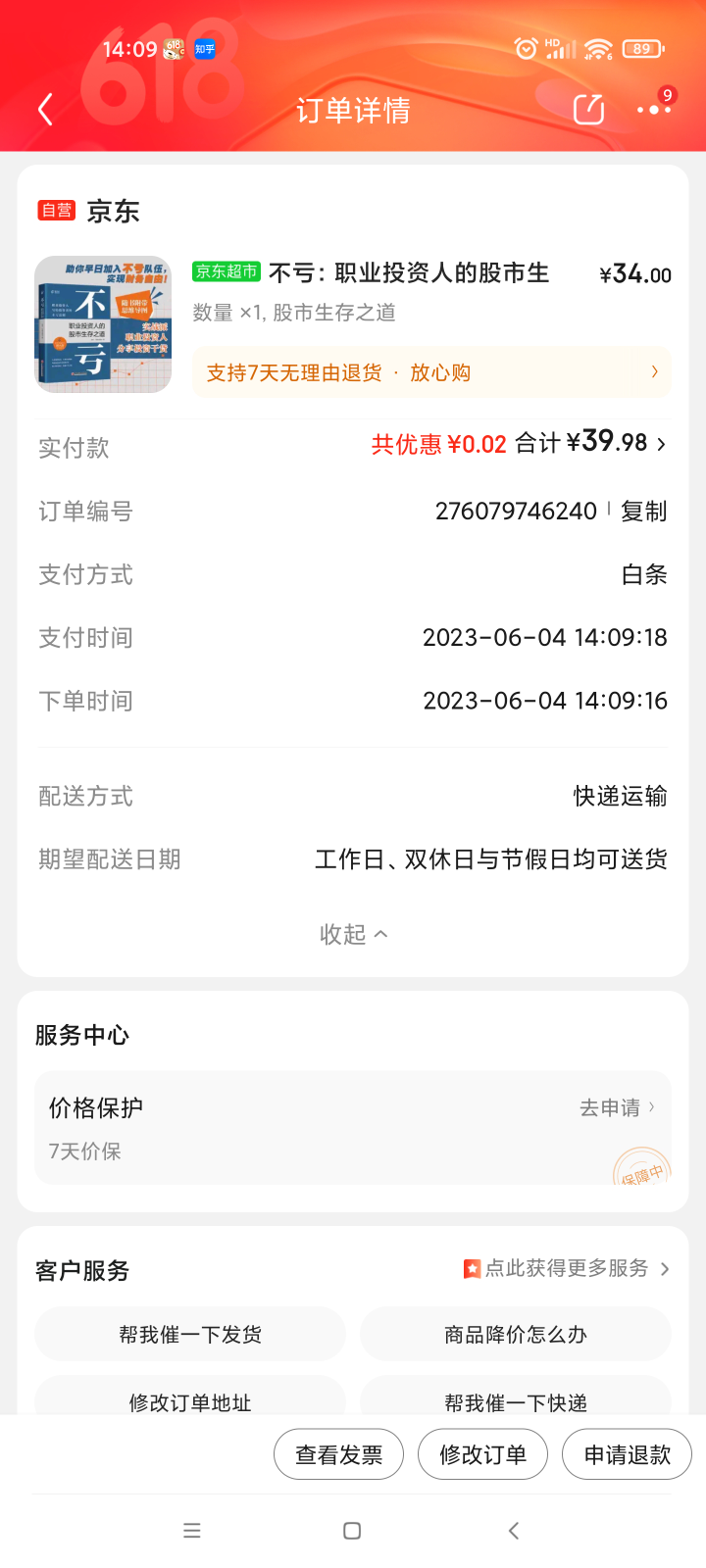Copy the order number with 复制

643,511
